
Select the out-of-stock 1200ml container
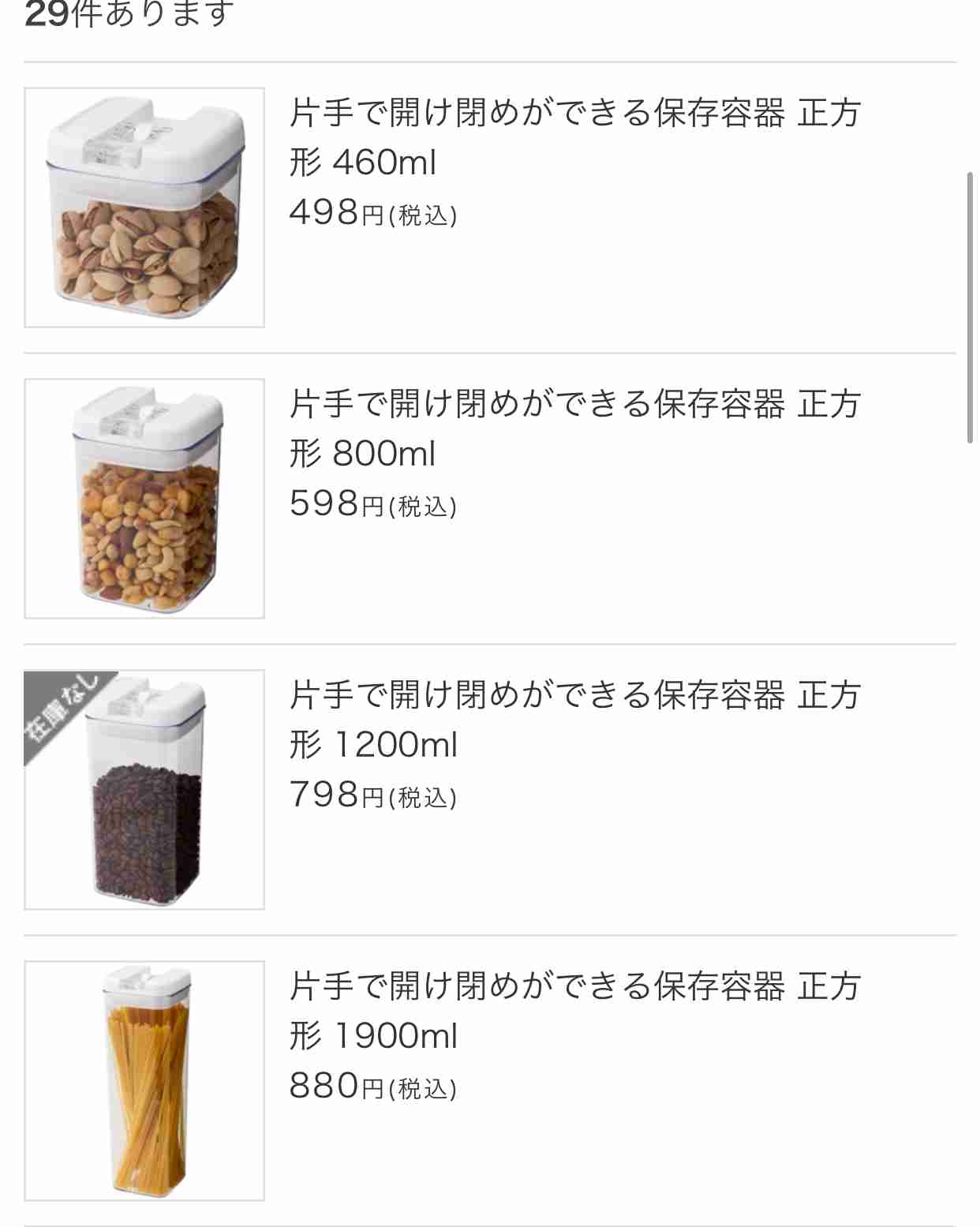pyautogui.click(x=574, y=719)
